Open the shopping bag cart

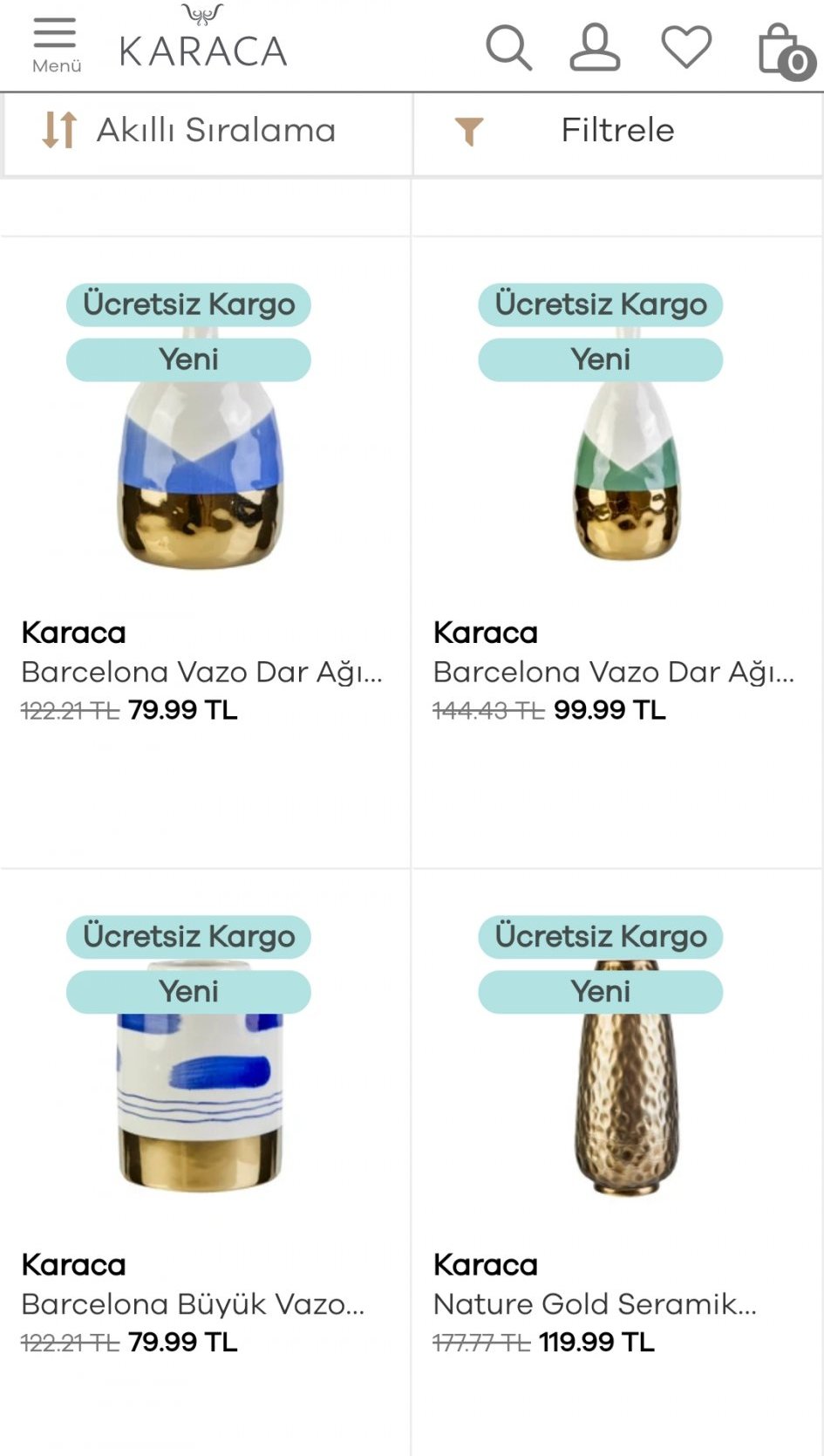coord(784,51)
